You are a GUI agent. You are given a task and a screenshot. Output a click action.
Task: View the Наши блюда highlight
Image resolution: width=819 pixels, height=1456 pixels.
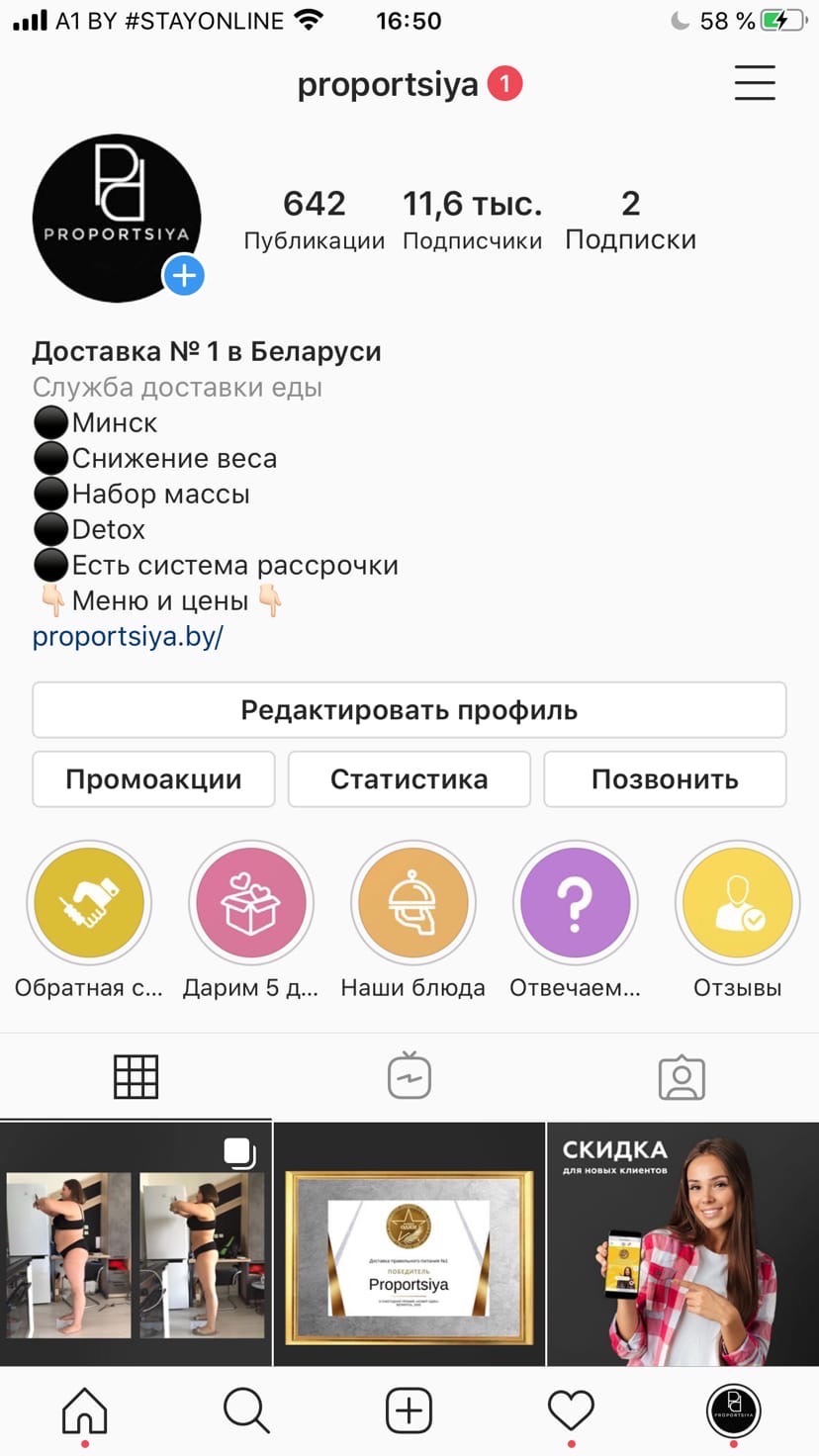click(413, 903)
